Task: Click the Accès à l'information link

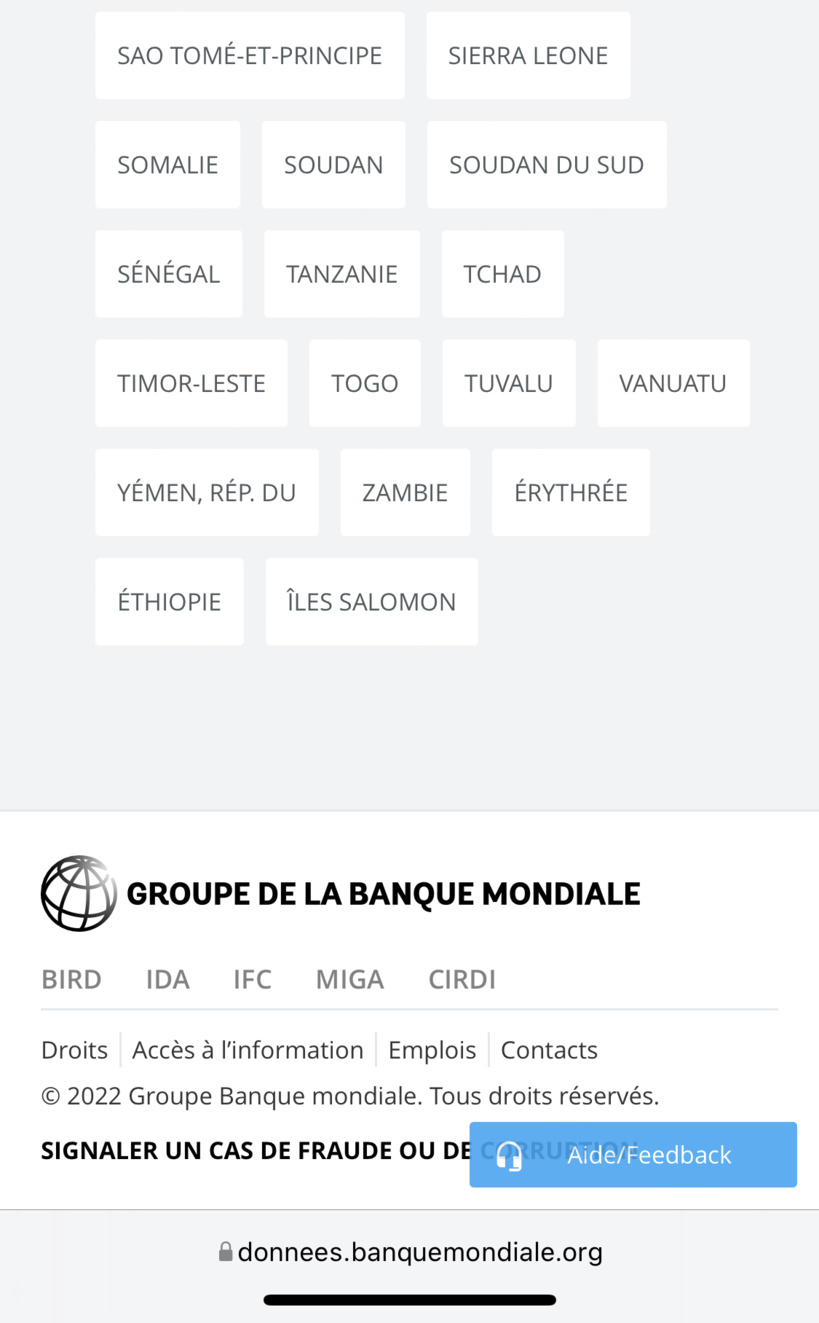Action: coord(247,1050)
